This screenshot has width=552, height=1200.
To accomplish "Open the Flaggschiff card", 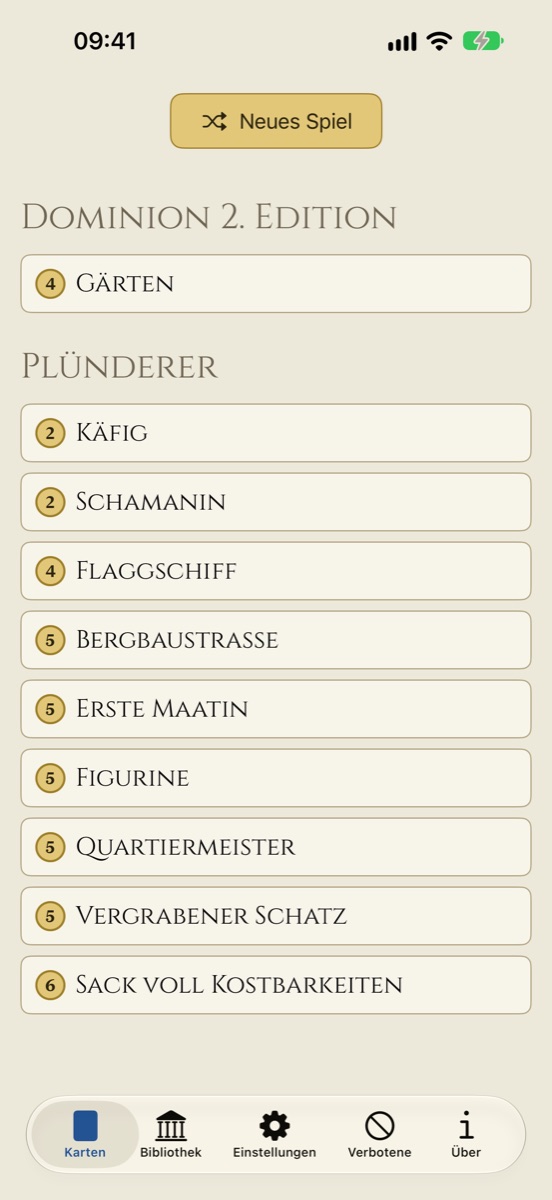I will (276, 571).
